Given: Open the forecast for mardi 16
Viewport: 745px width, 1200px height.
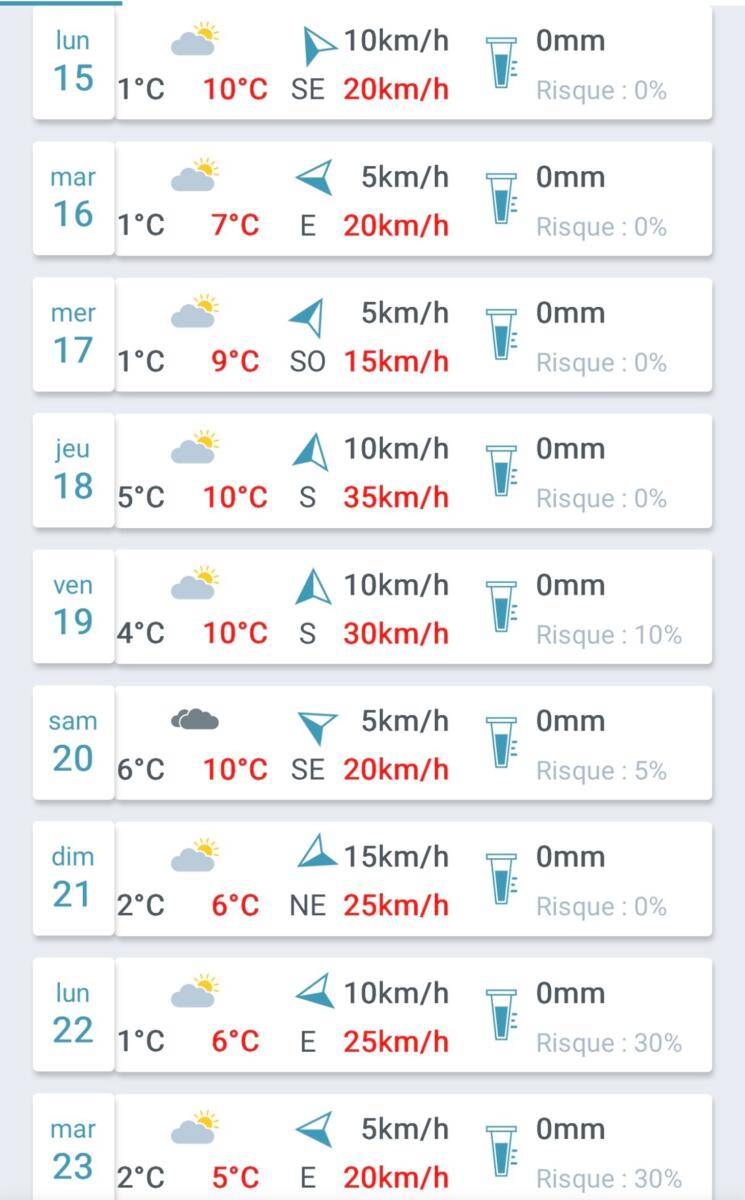Looking at the screenshot, I should (372, 201).
